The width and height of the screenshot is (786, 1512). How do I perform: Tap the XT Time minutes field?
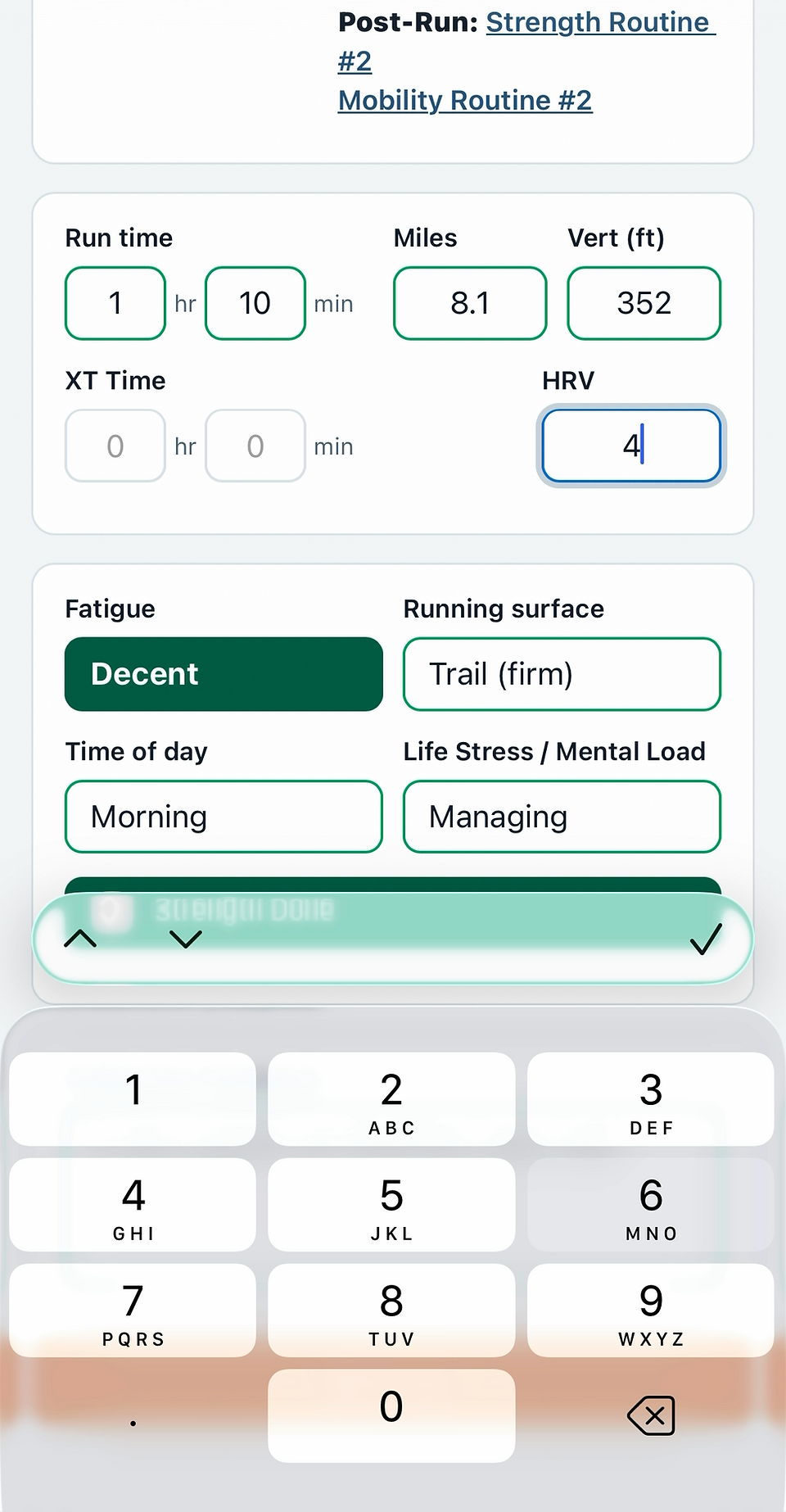[x=255, y=446]
